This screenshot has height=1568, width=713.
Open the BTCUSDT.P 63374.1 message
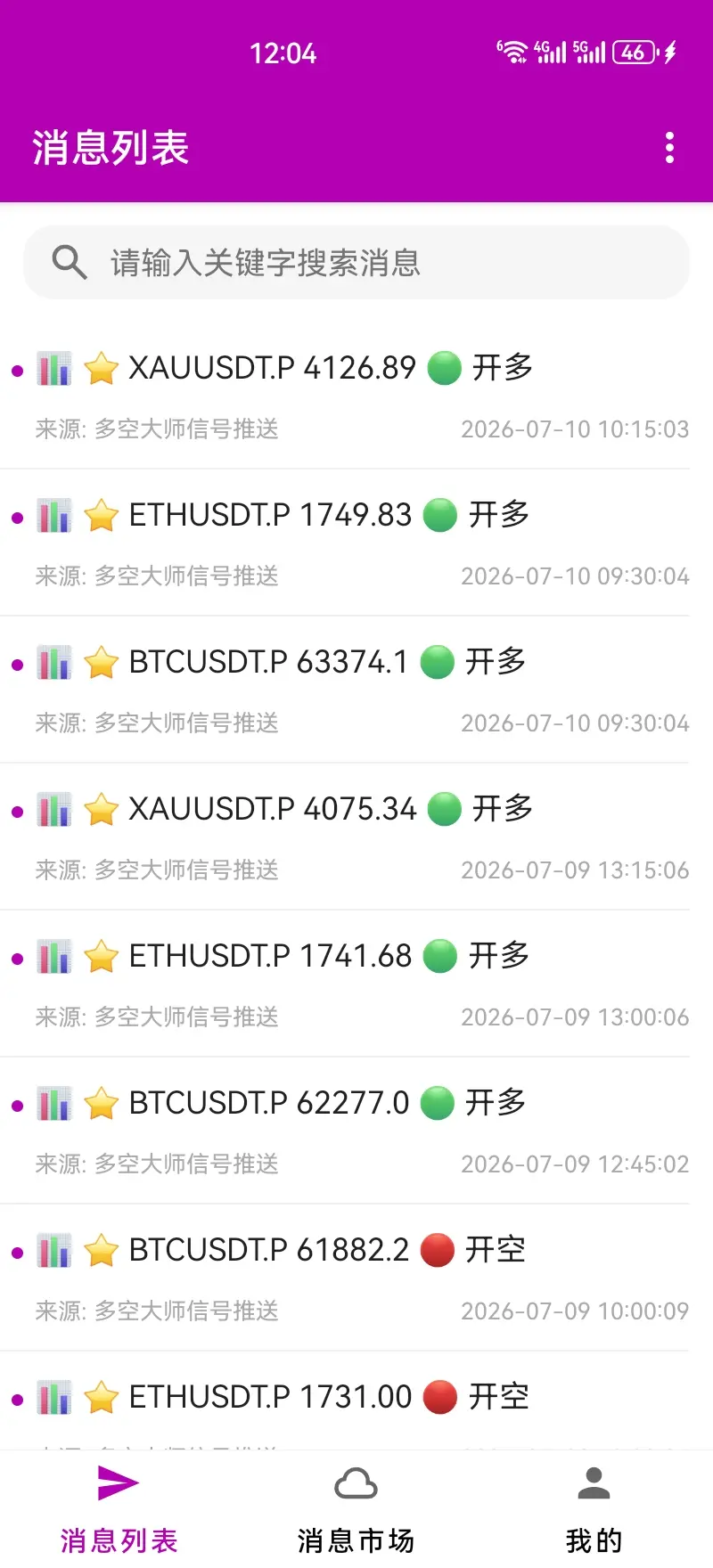click(x=356, y=690)
